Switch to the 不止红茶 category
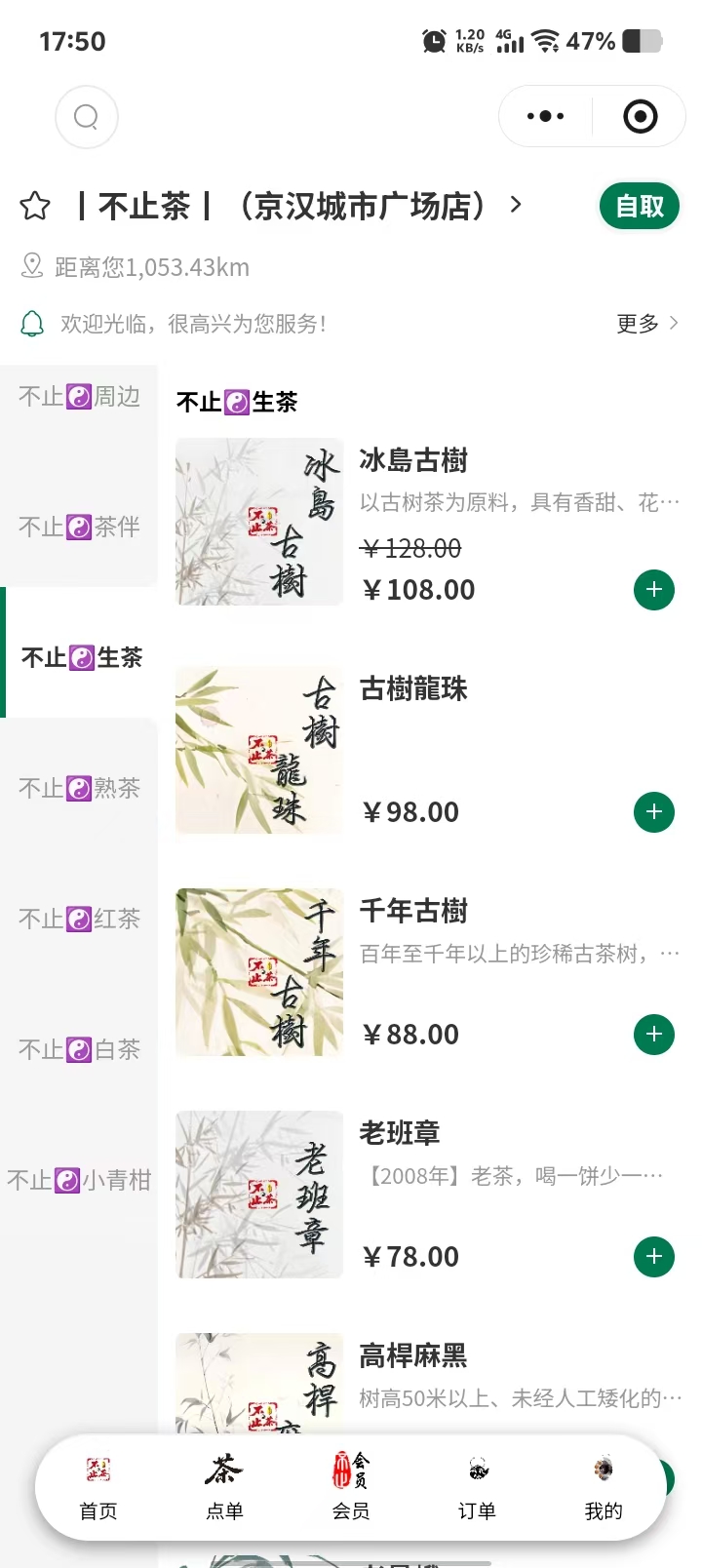 pyautogui.click(x=79, y=919)
